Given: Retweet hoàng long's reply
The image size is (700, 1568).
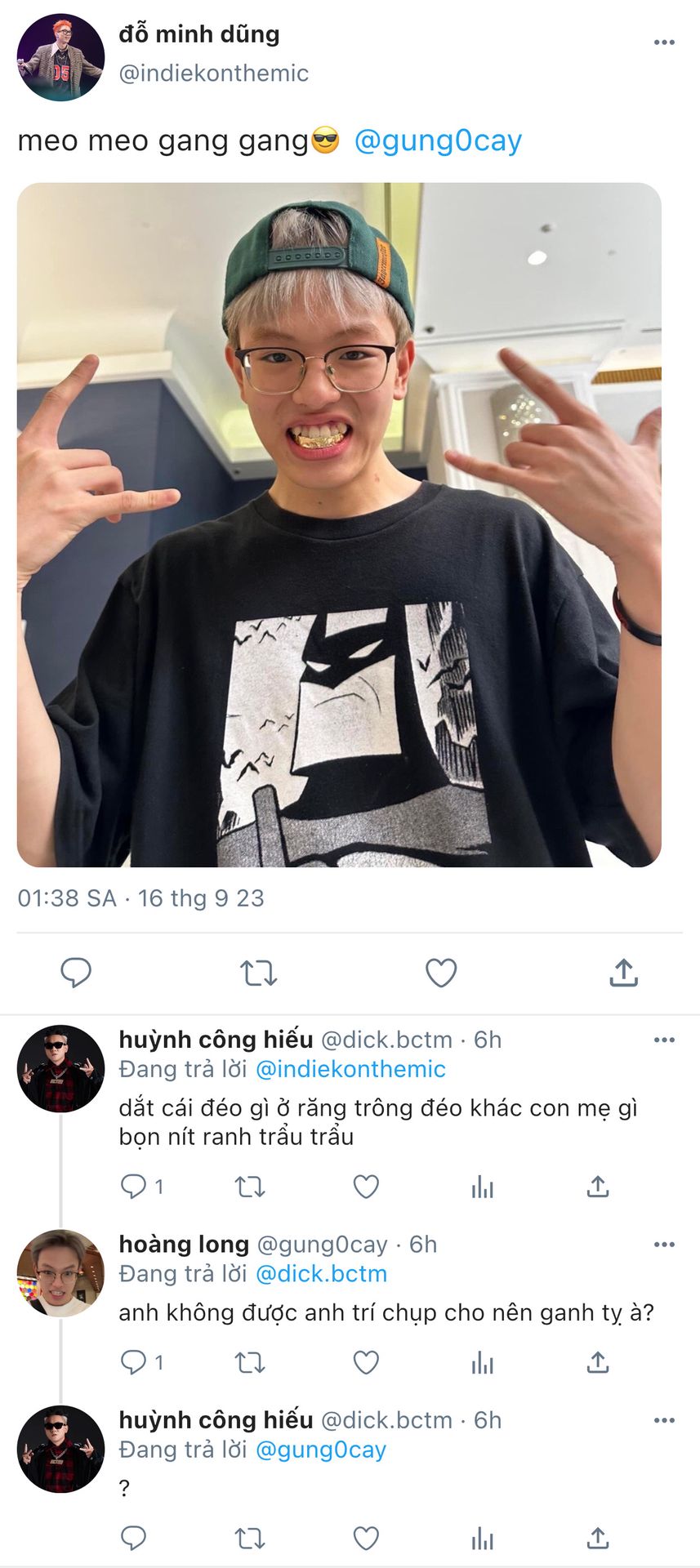Looking at the screenshot, I should click(x=250, y=1362).
